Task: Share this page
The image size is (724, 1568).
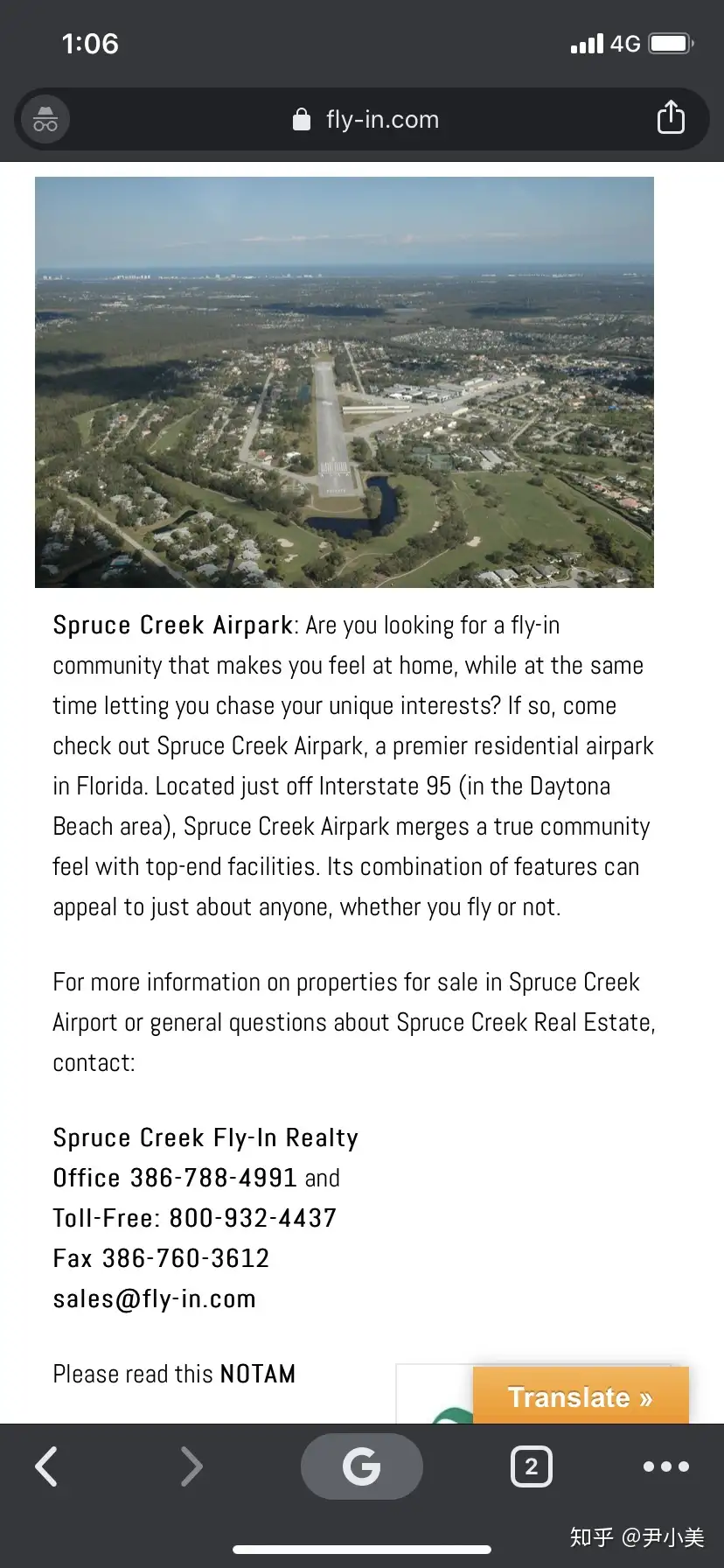Action: click(671, 117)
